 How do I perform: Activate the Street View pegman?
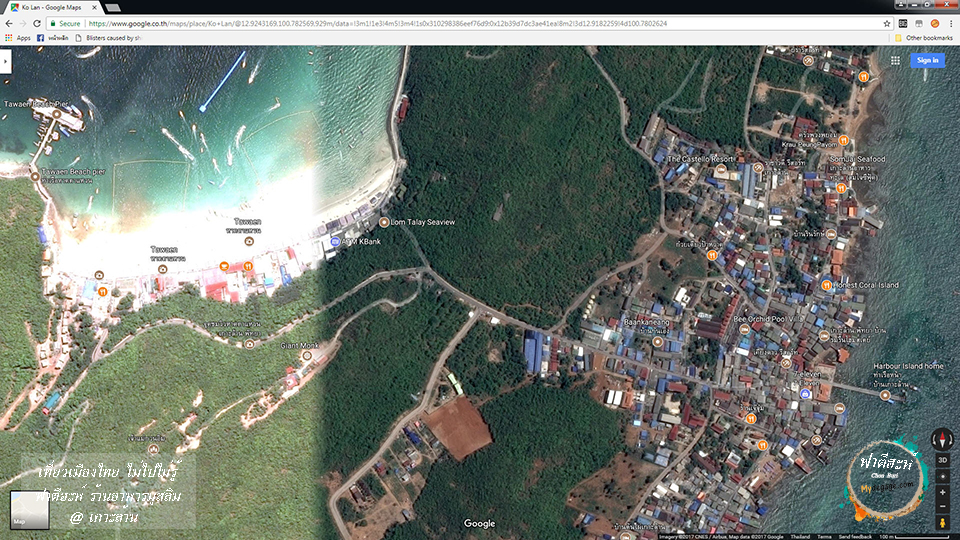point(941,522)
